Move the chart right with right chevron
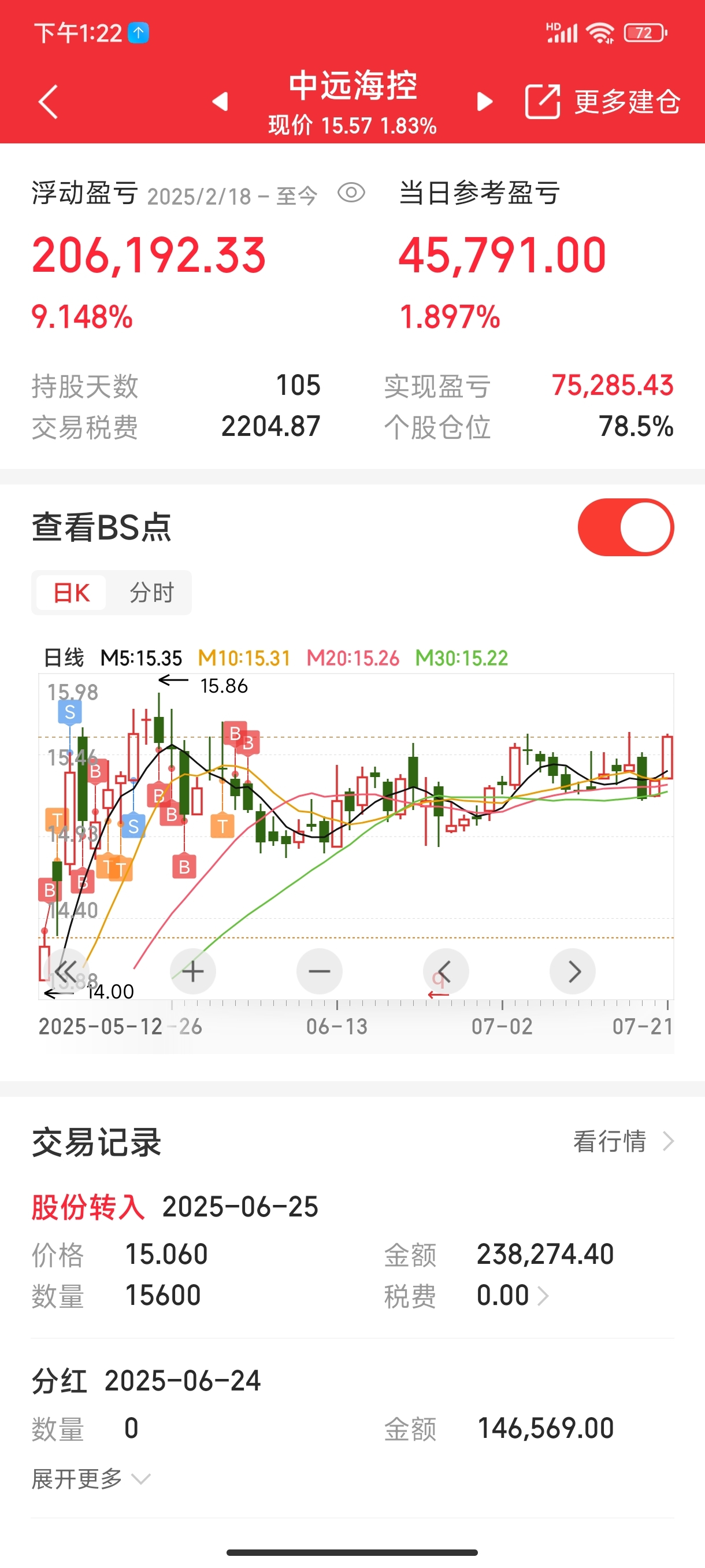705x1568 pixels. 573,971
